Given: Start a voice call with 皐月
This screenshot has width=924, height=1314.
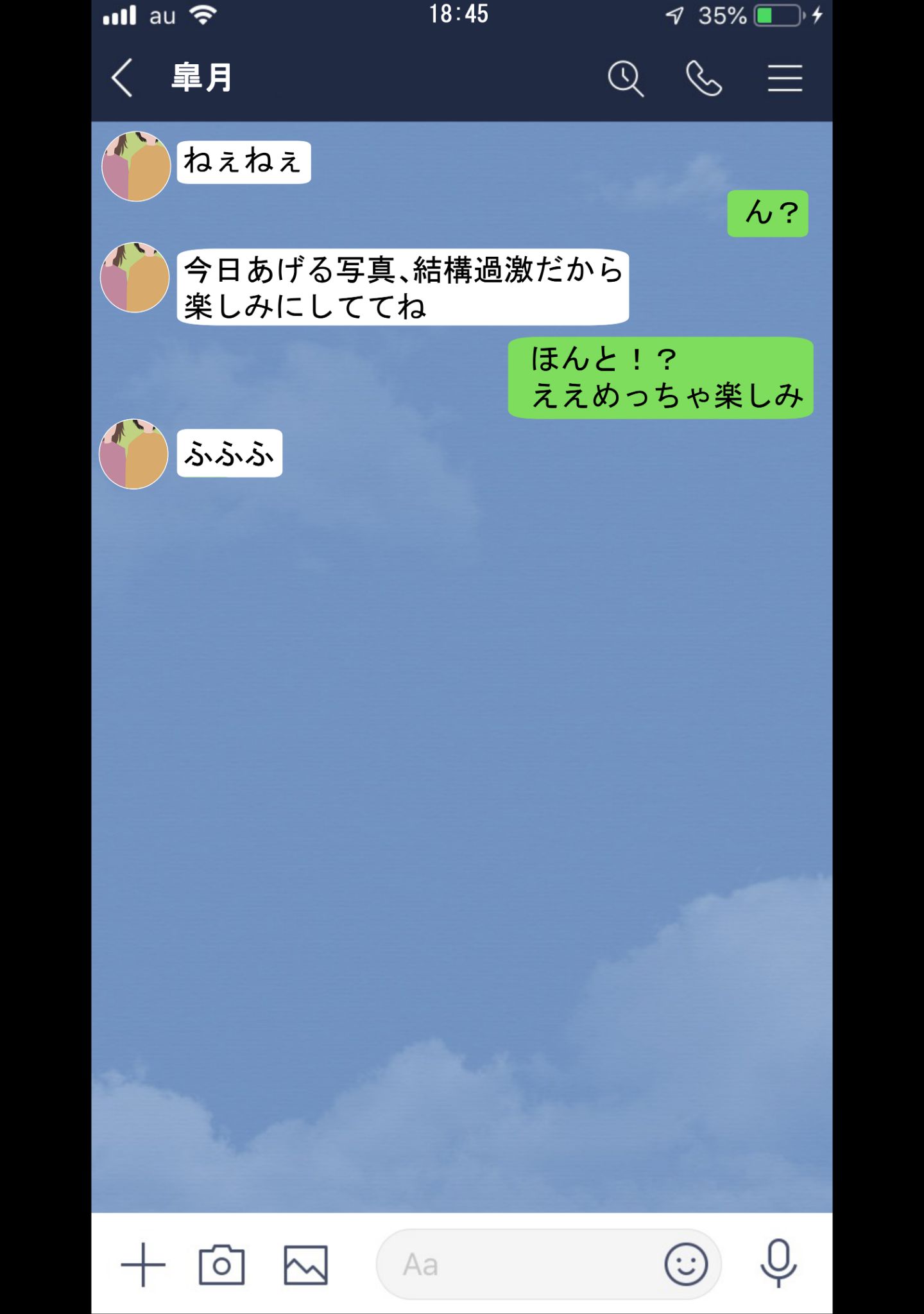Looking at the screenshot, I should [703, 79].
